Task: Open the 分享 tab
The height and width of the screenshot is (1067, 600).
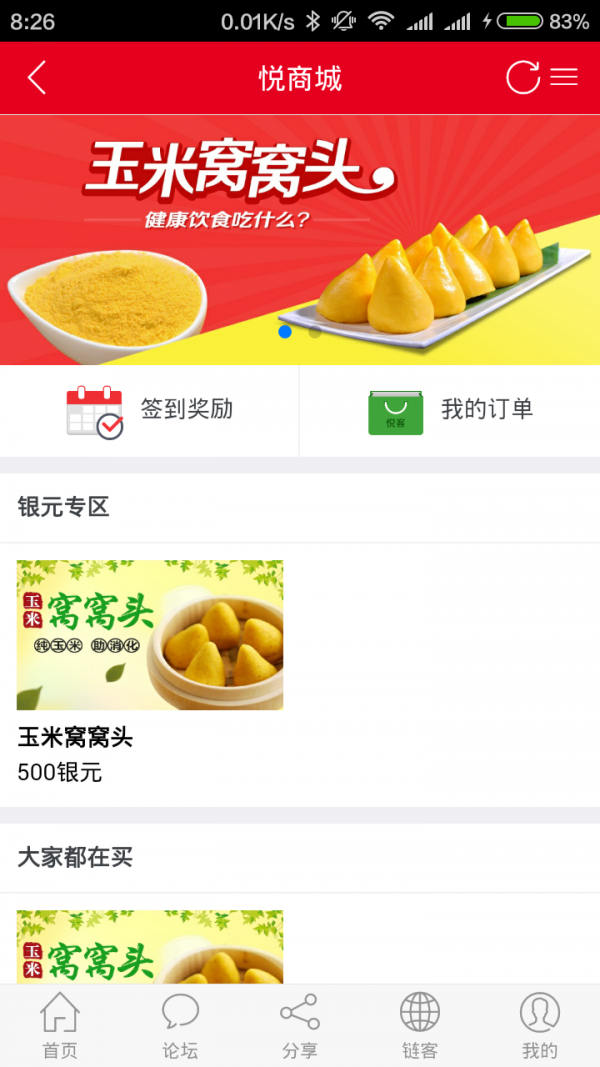Action: point(300,1026)
